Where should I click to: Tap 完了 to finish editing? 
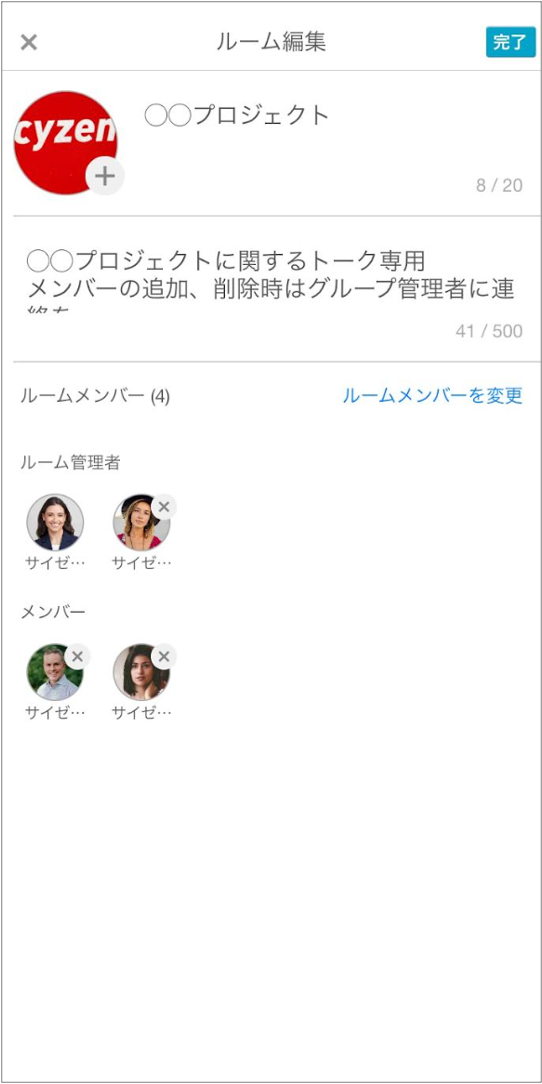[x=510, y=42]
